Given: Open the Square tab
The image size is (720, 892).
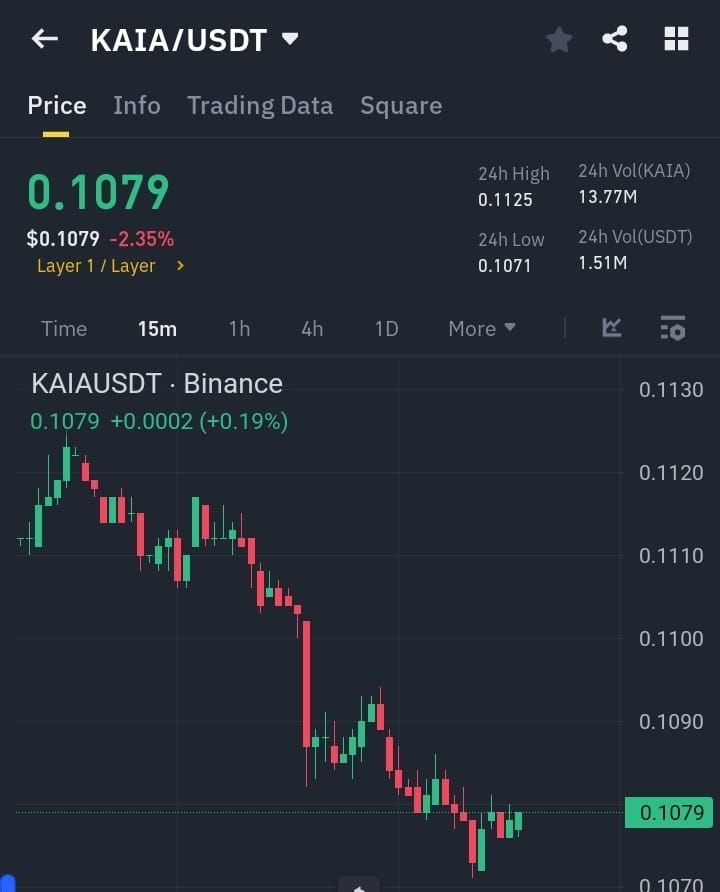Looking at the screenshot, I should click(x=401, y=105).
